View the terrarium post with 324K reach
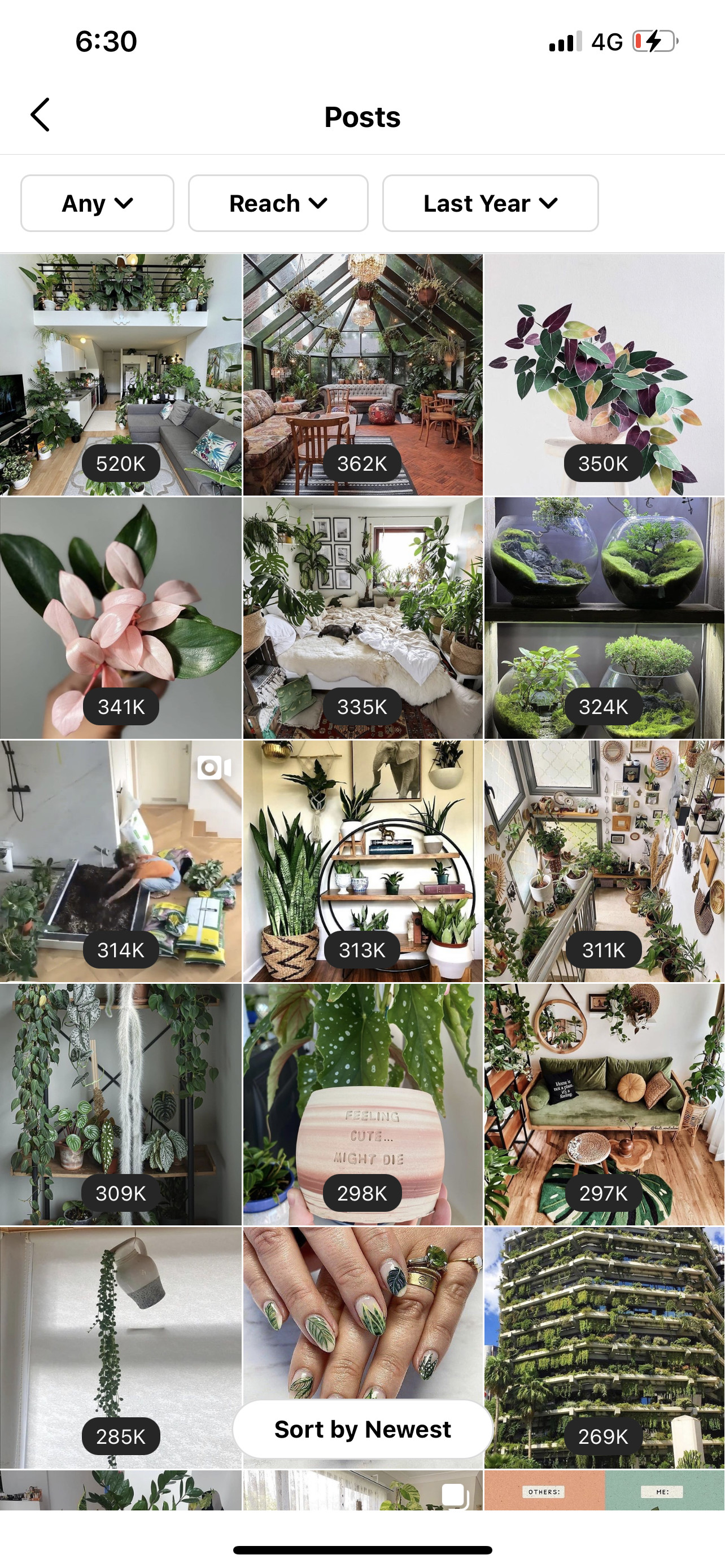Image resolution: width=725 pixels, height=1568 pixels. 605,618
